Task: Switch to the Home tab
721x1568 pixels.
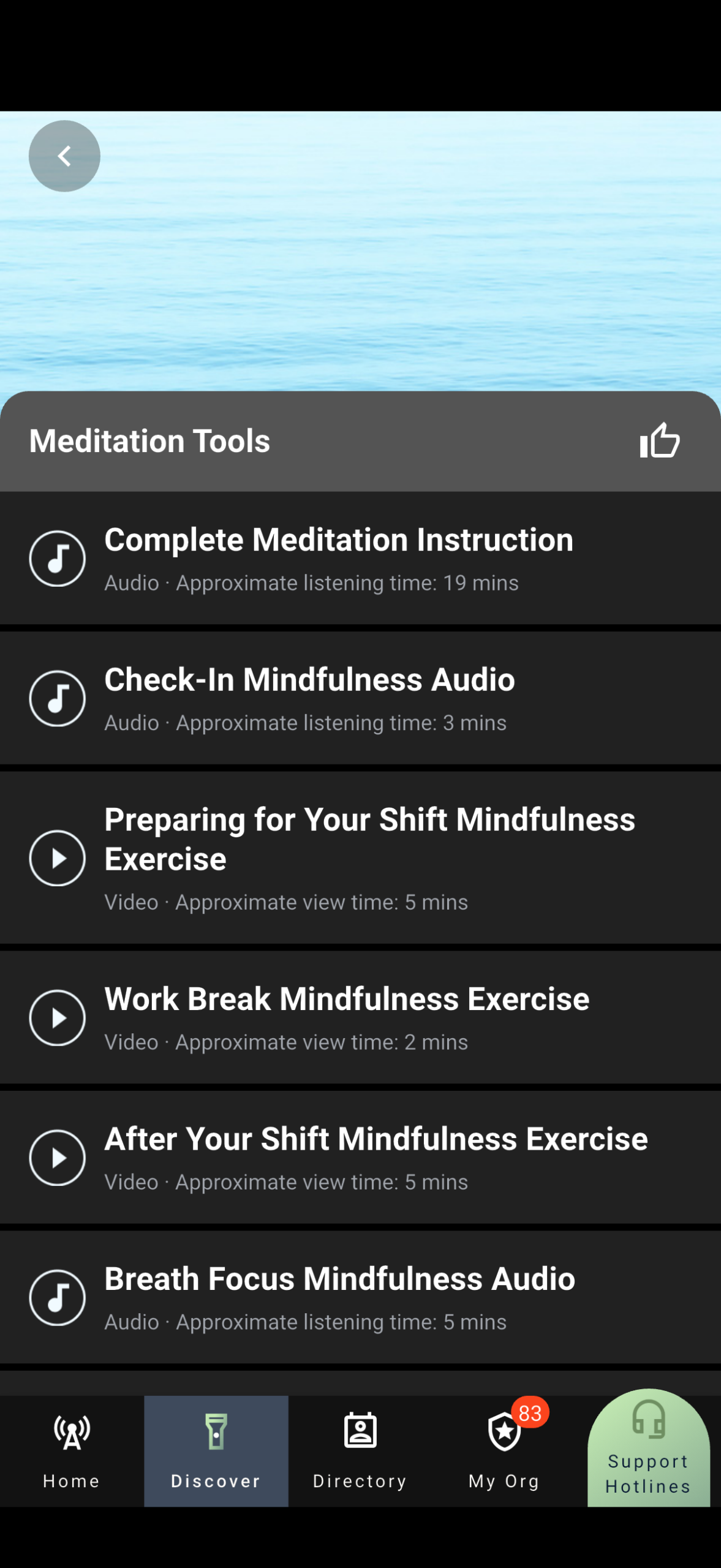Action: coord(72,1450)
